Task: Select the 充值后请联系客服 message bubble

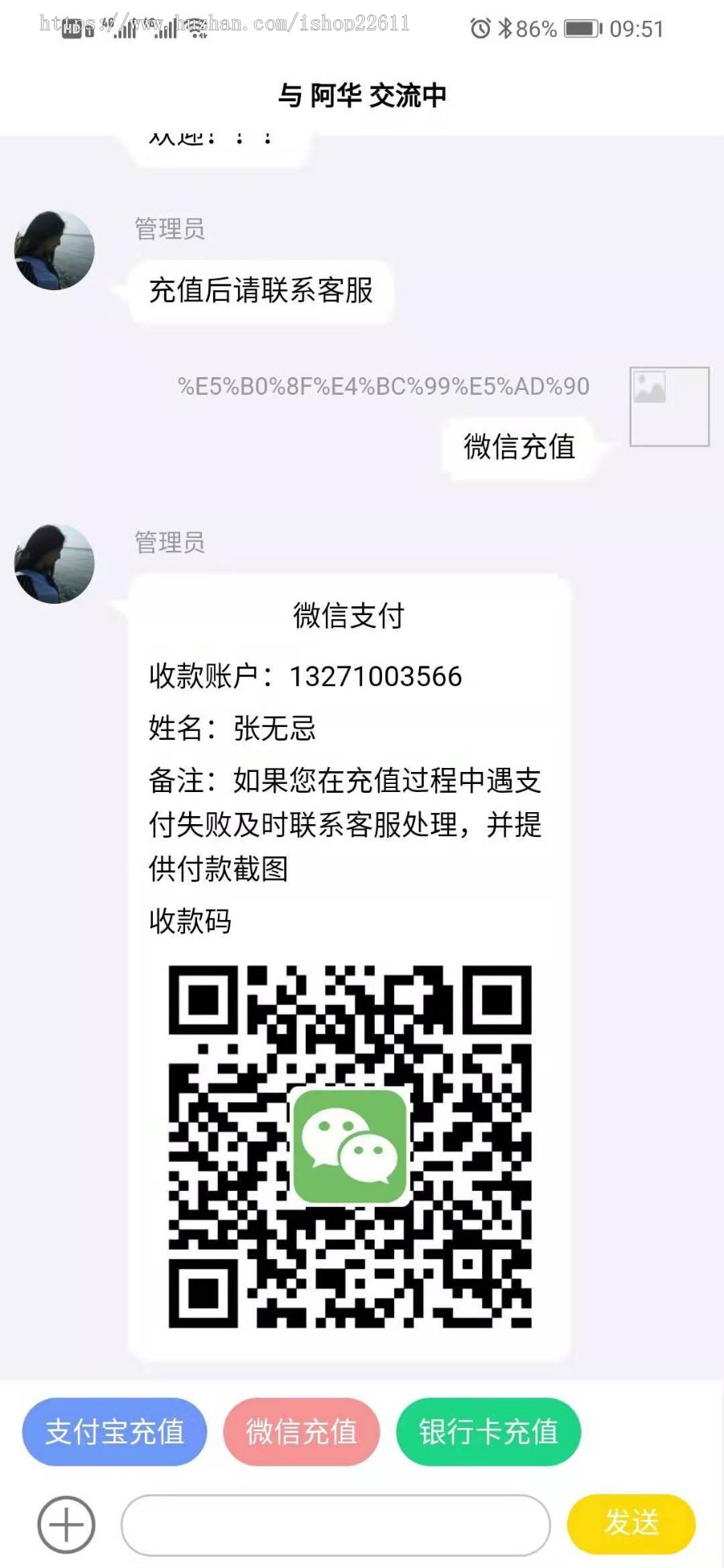Action: [261, 292]
